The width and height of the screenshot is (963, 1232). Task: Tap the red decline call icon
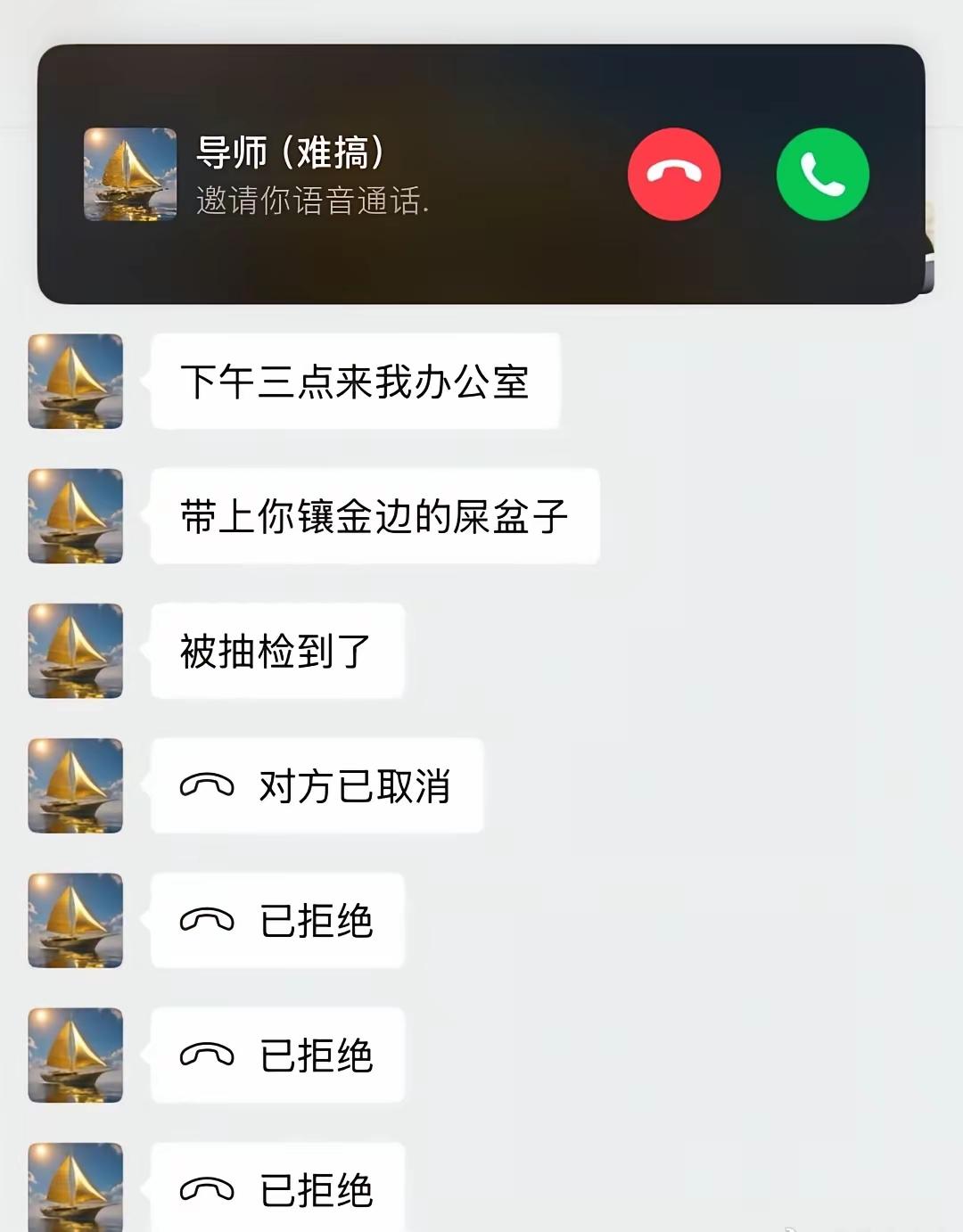[675, 174]
